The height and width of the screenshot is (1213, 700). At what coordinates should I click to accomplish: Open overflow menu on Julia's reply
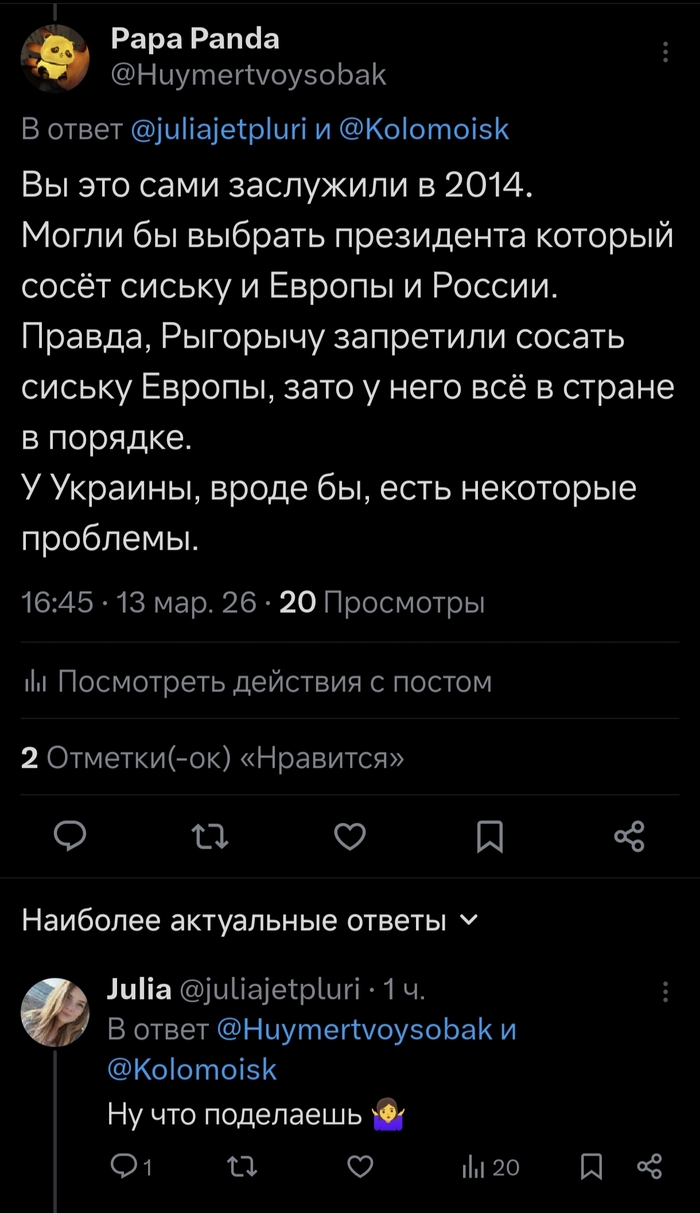coord(666,992)
